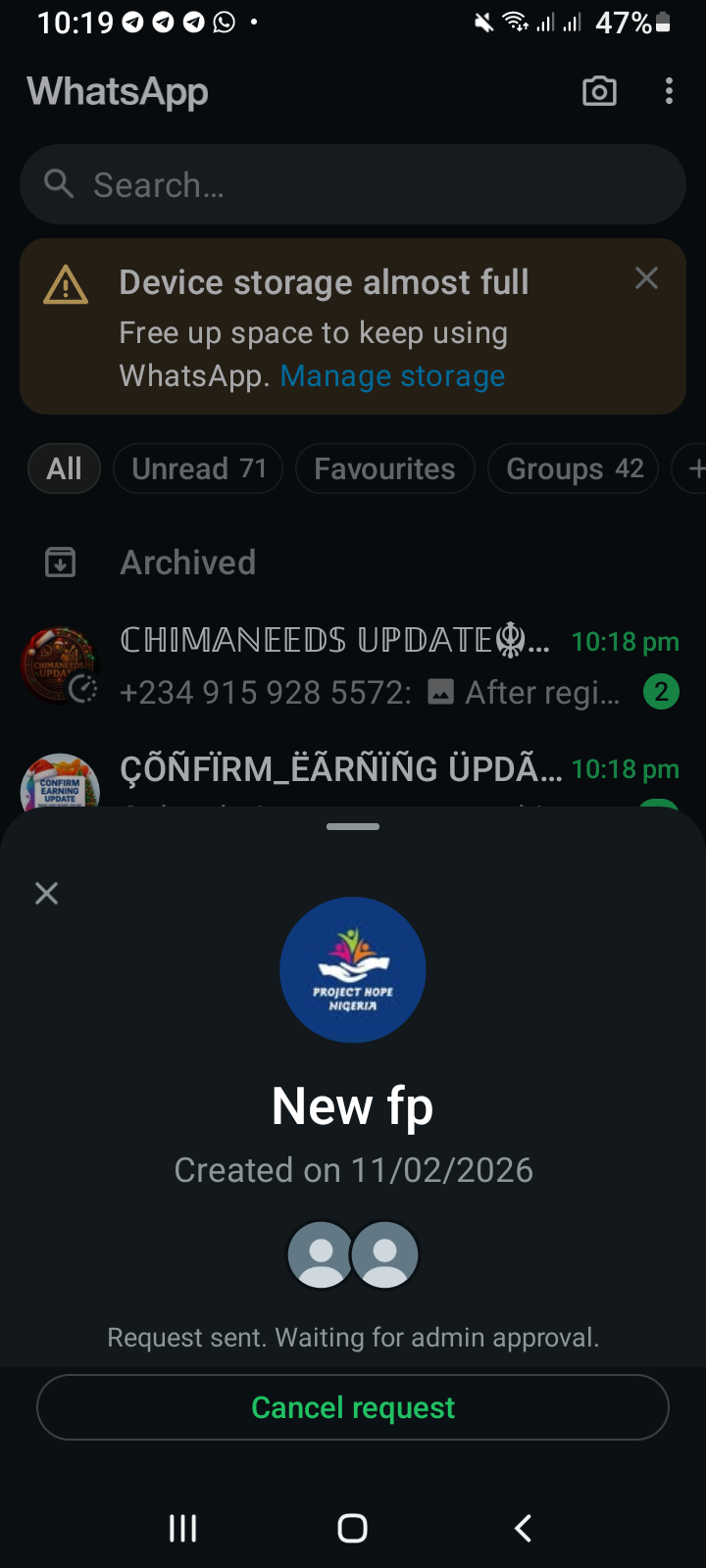Go to the system home screen
Viewport: 706px width, 1568px height.
click(353, 1528)
